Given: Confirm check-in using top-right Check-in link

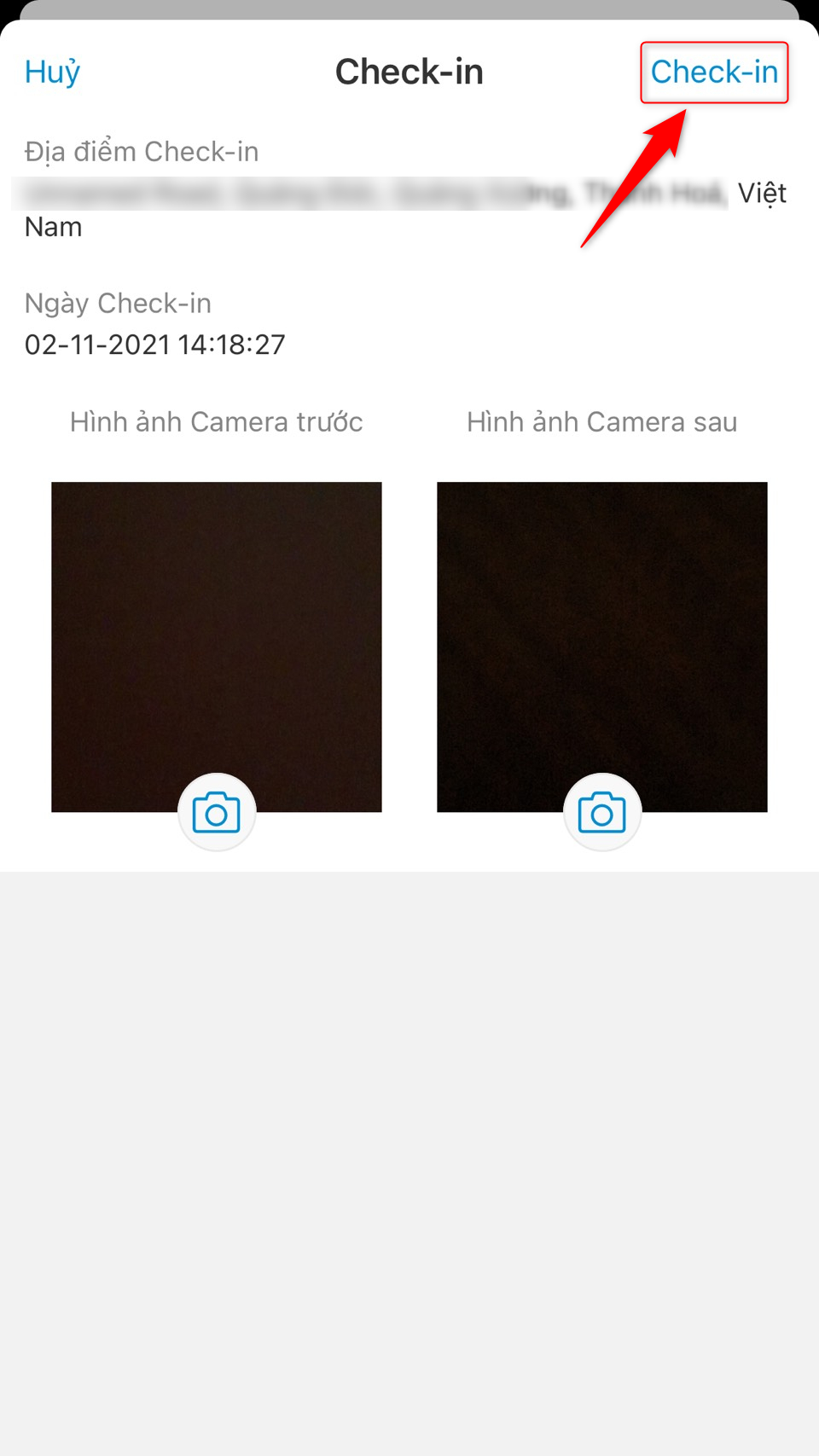Looking at the screenshot, I should click(713, 73).
